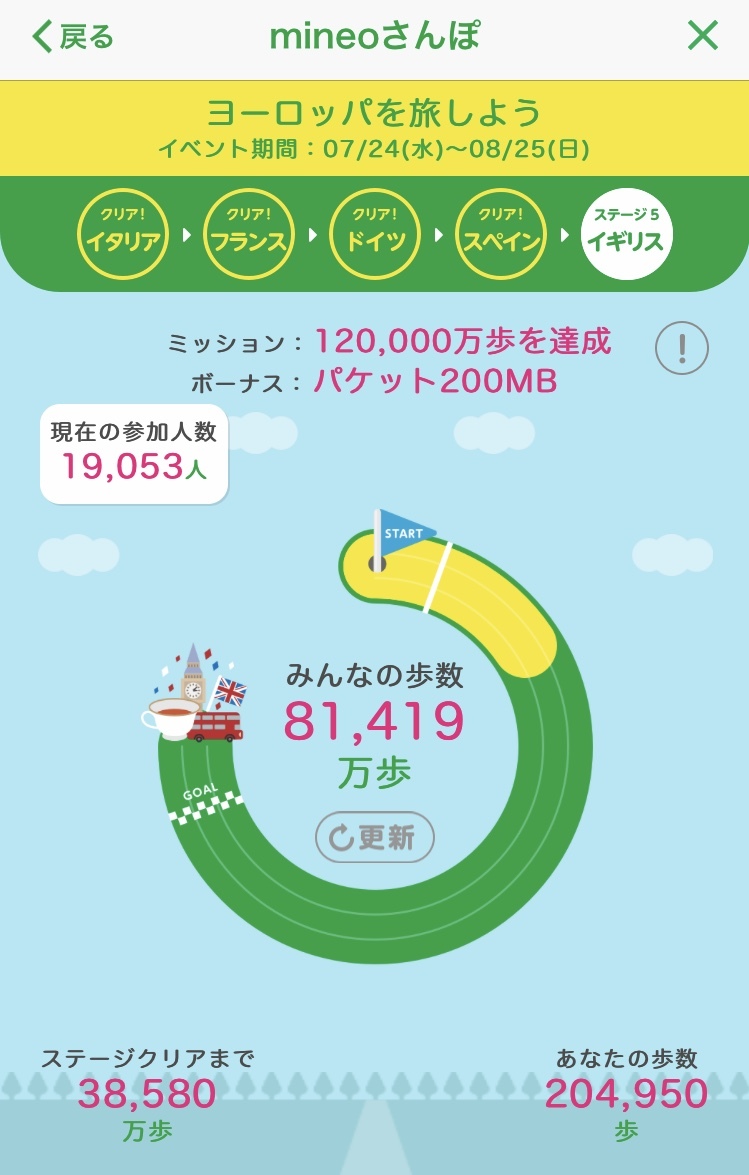Refresh step count with 更新 button

point(375,837)
